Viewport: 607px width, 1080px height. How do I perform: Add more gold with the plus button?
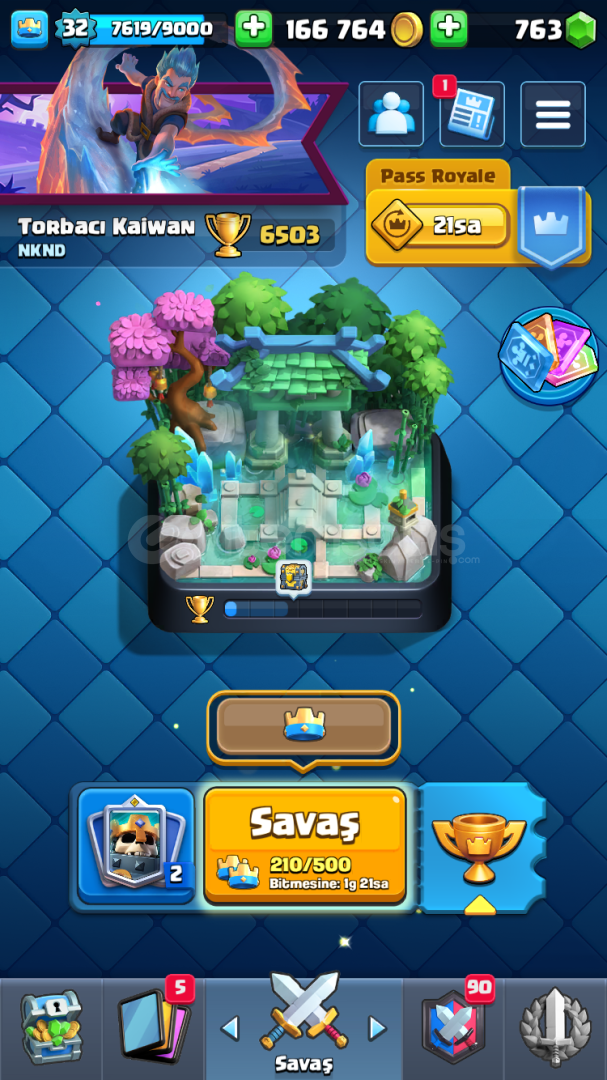point(254,29)
